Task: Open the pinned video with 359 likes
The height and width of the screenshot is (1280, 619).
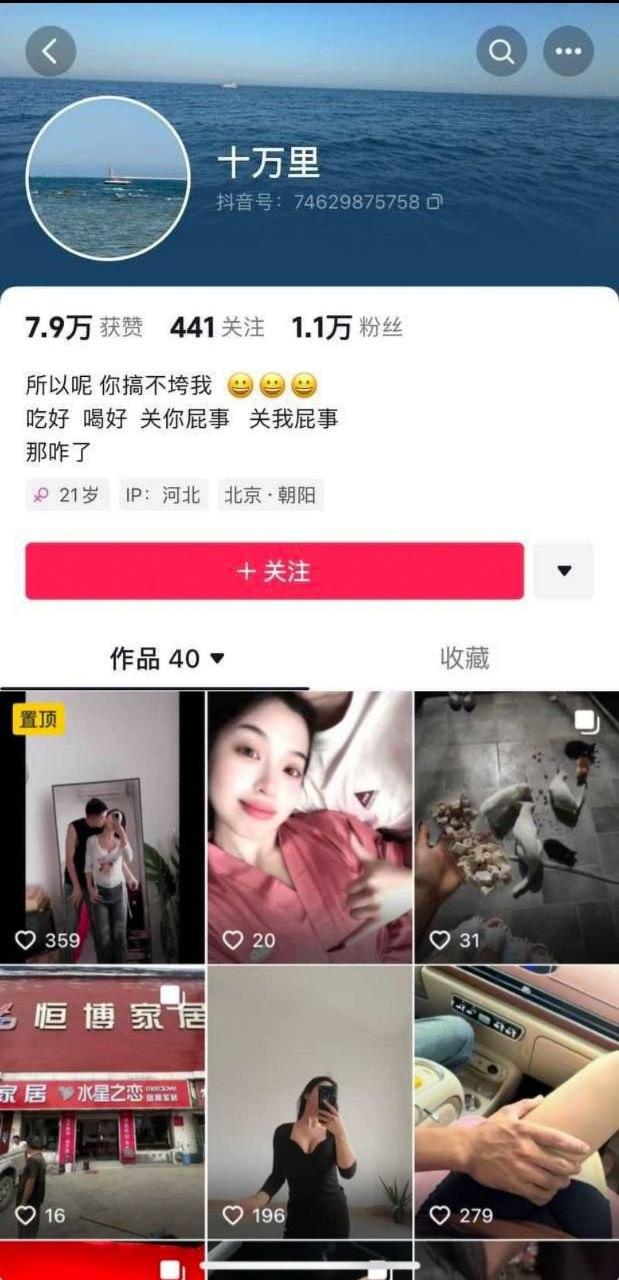Action: (102, 827)
